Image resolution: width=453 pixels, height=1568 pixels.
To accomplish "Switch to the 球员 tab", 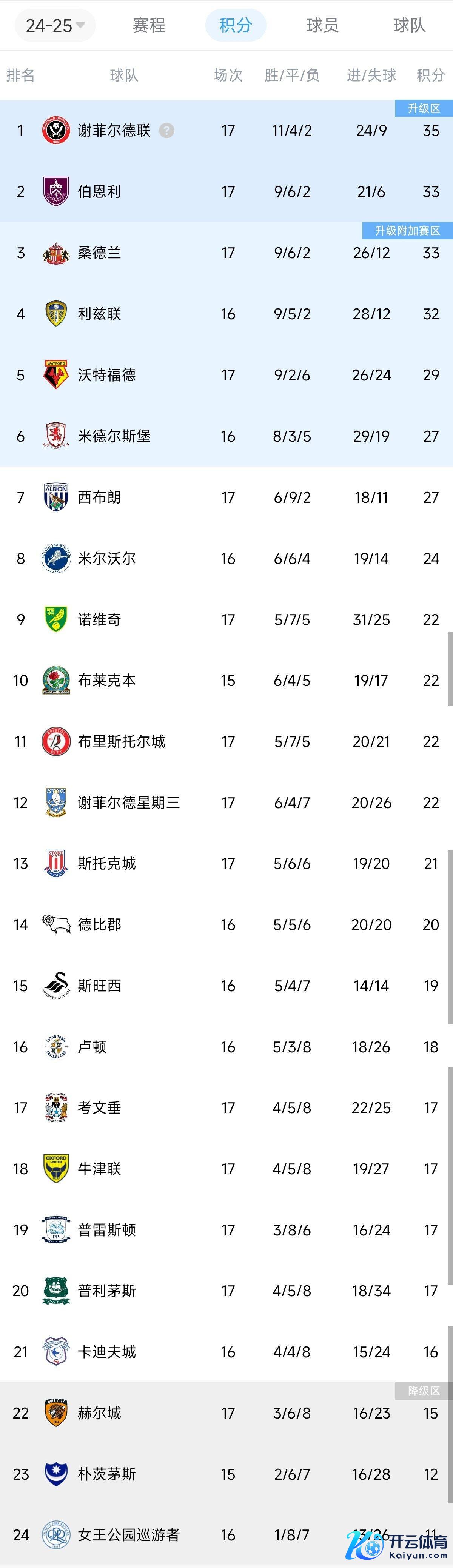I will pos(322,26).
